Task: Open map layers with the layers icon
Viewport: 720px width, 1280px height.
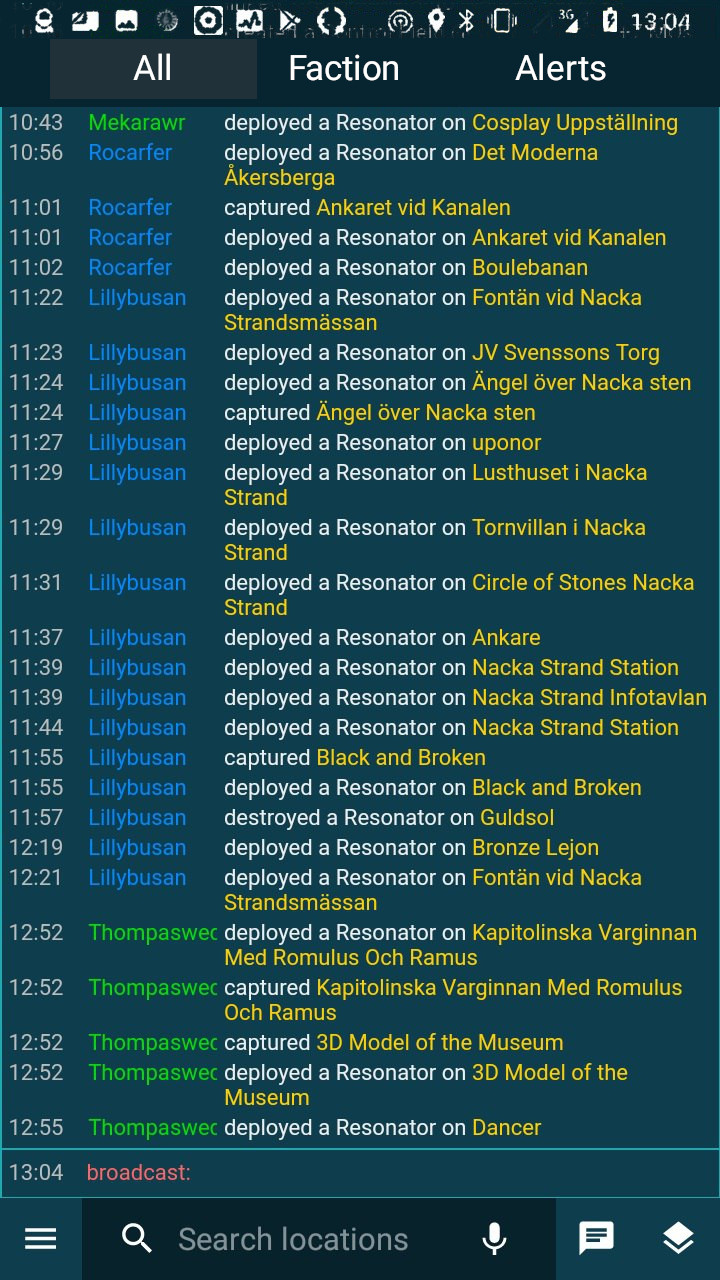Action: tap(678, 1238)
